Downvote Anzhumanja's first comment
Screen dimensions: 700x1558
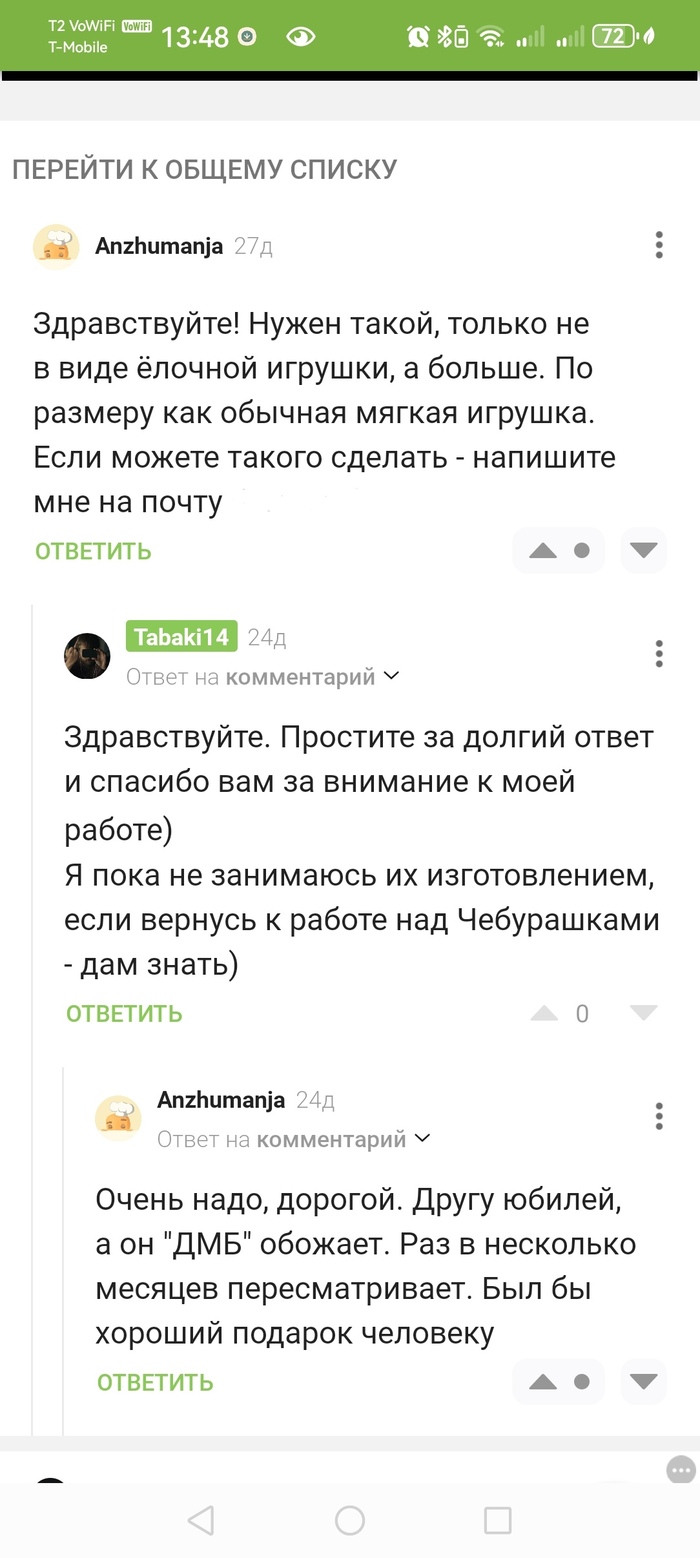[x=643, y=551]
